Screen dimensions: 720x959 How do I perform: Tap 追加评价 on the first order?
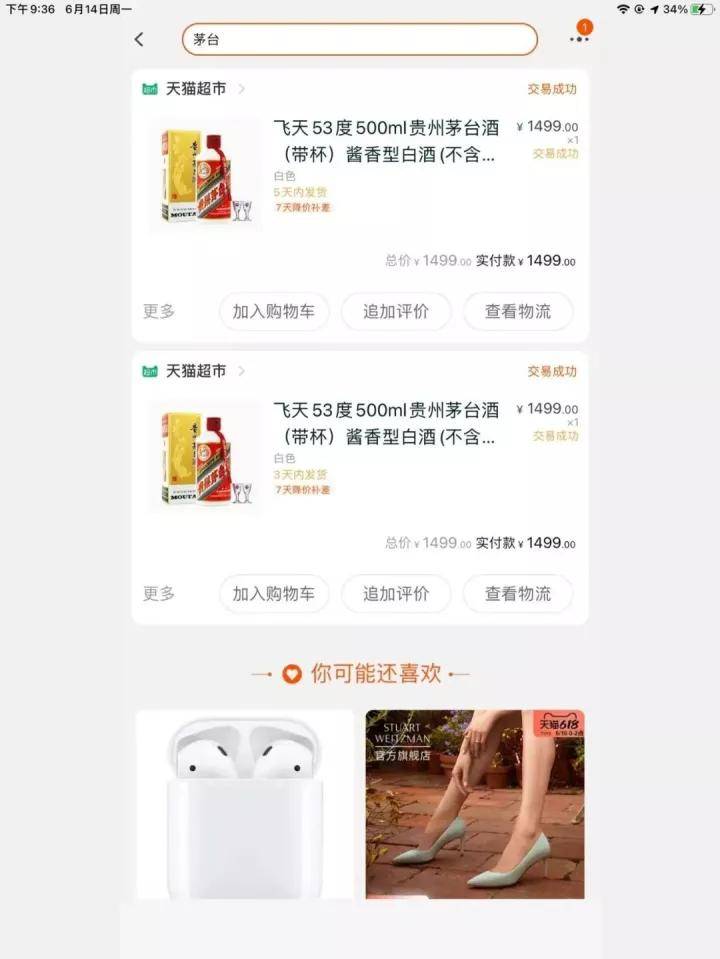point(395,311)
